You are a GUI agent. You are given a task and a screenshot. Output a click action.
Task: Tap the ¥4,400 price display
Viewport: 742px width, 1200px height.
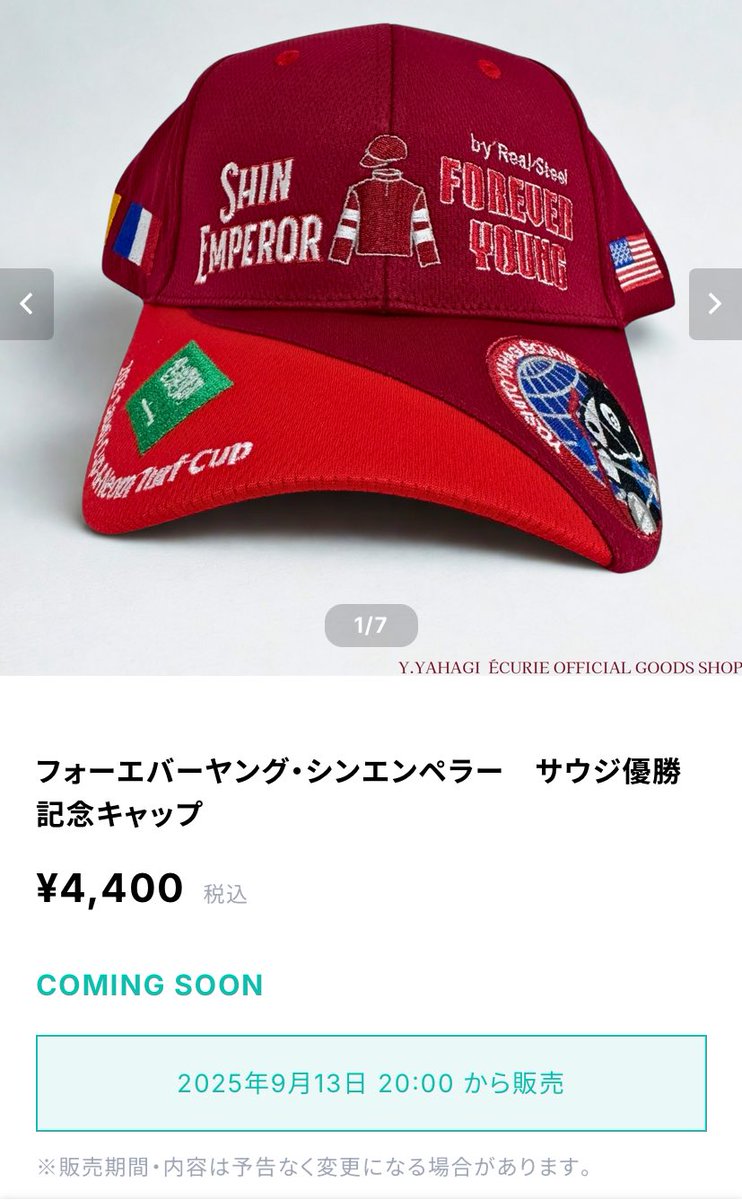click(108, 890)
